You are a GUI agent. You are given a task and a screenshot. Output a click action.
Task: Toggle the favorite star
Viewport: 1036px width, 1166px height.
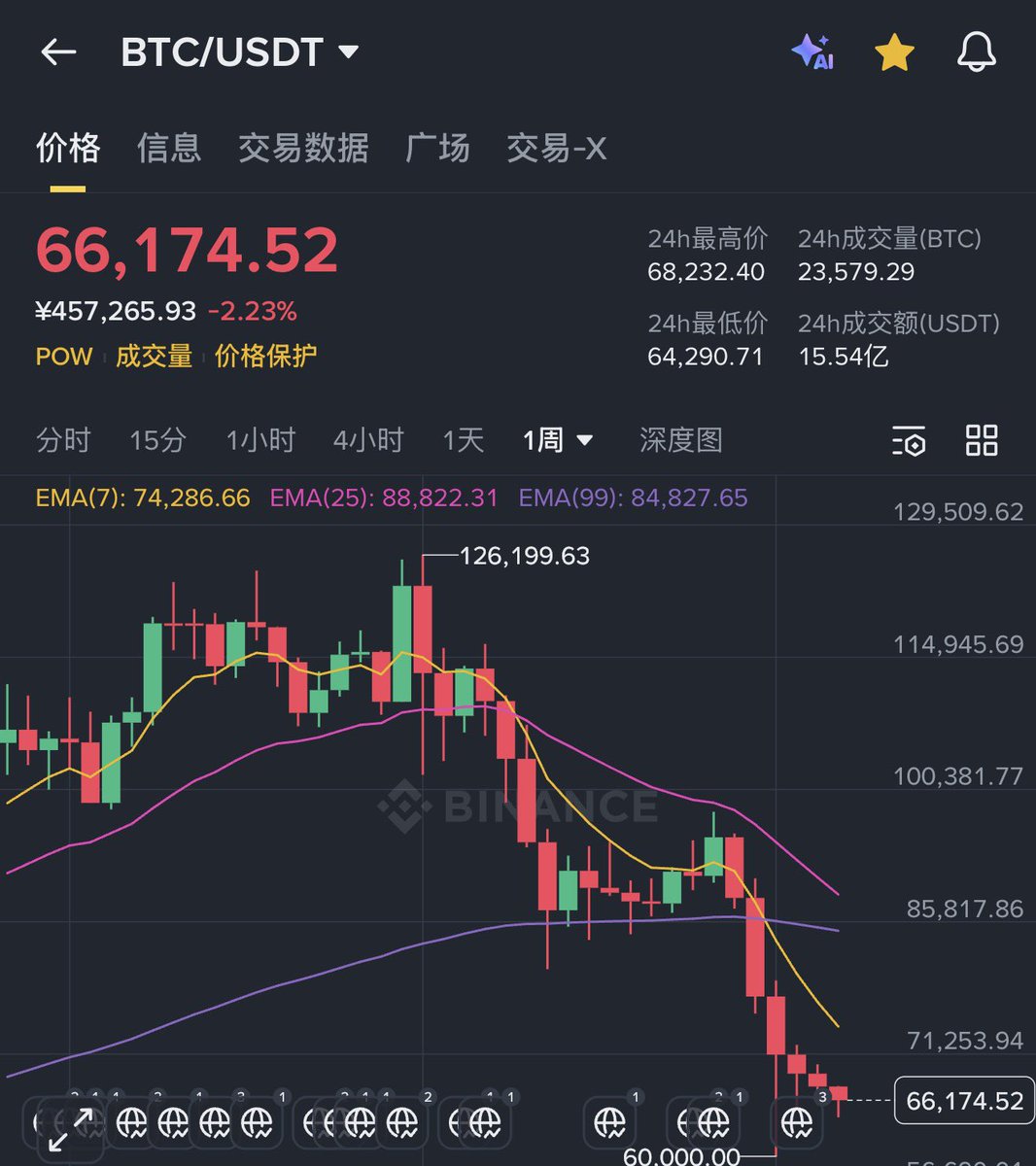[x=894, y=52]
